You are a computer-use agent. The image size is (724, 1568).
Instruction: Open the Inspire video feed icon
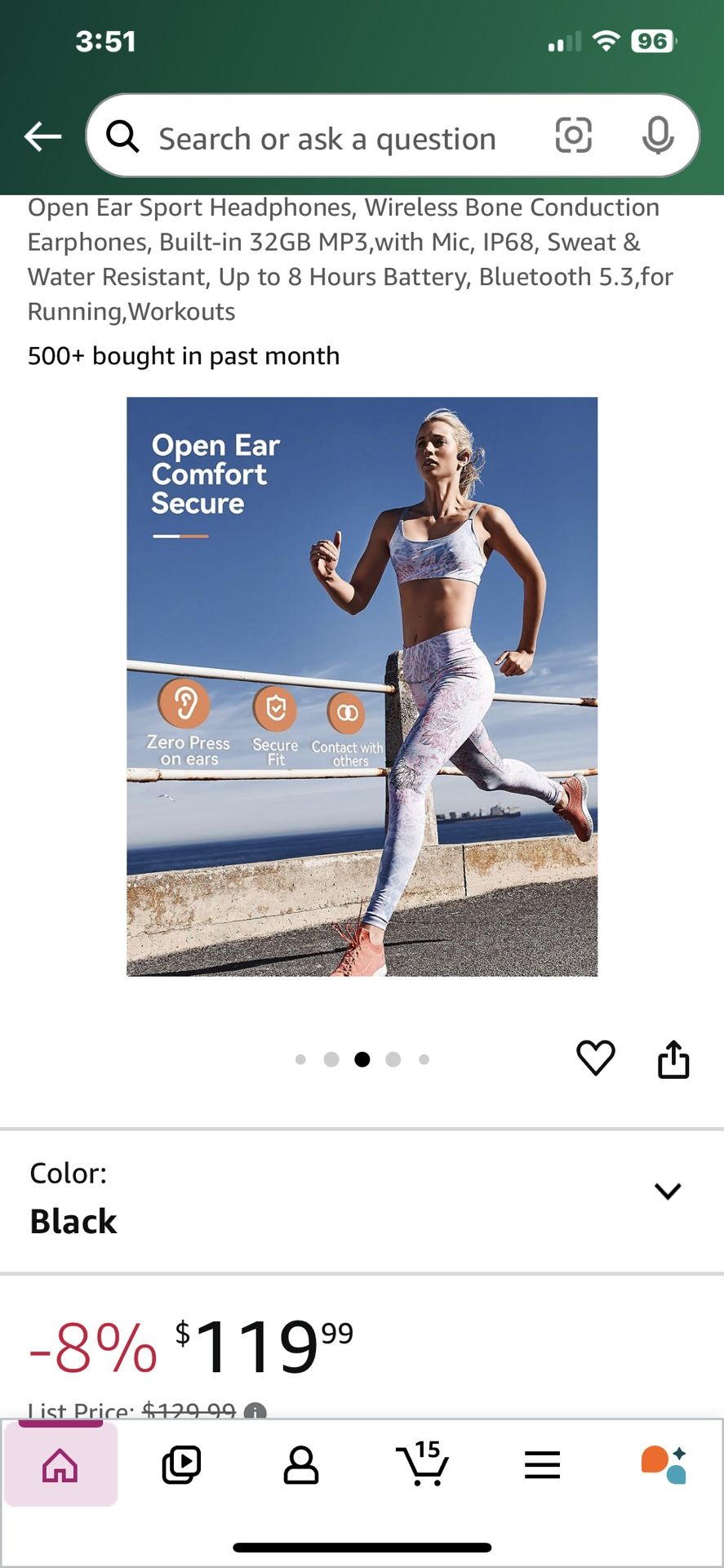(181, 1464)
